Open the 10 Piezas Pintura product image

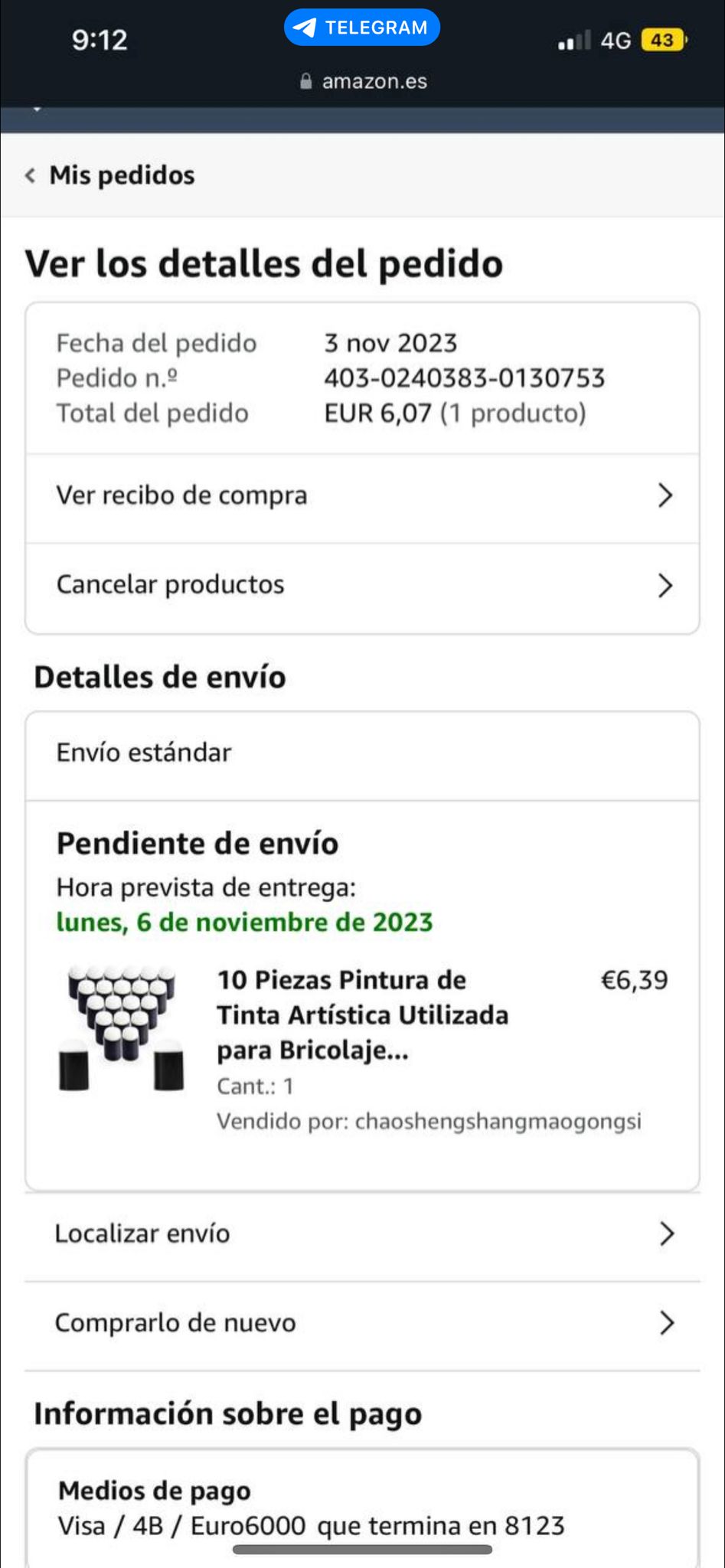tap(122, 1027)
